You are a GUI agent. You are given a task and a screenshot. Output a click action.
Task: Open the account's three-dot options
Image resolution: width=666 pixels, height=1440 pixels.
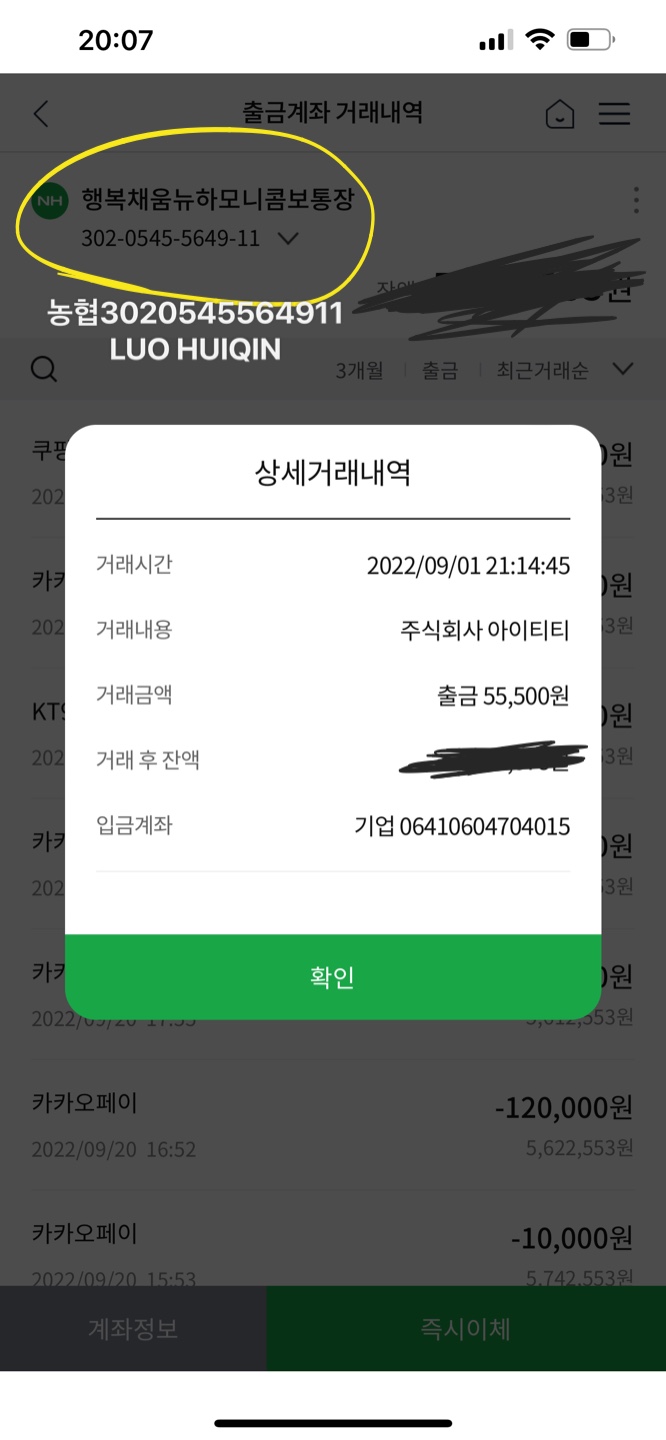pyautogui.click(x=636, y=201)
